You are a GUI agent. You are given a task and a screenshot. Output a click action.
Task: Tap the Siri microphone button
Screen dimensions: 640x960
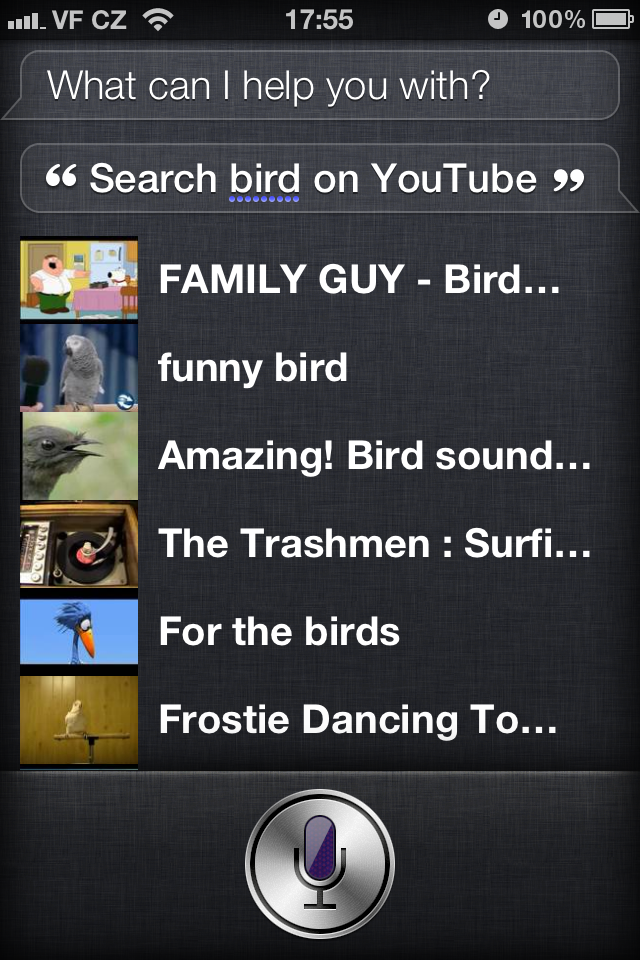pyautogui.click(x=320, y=864)
